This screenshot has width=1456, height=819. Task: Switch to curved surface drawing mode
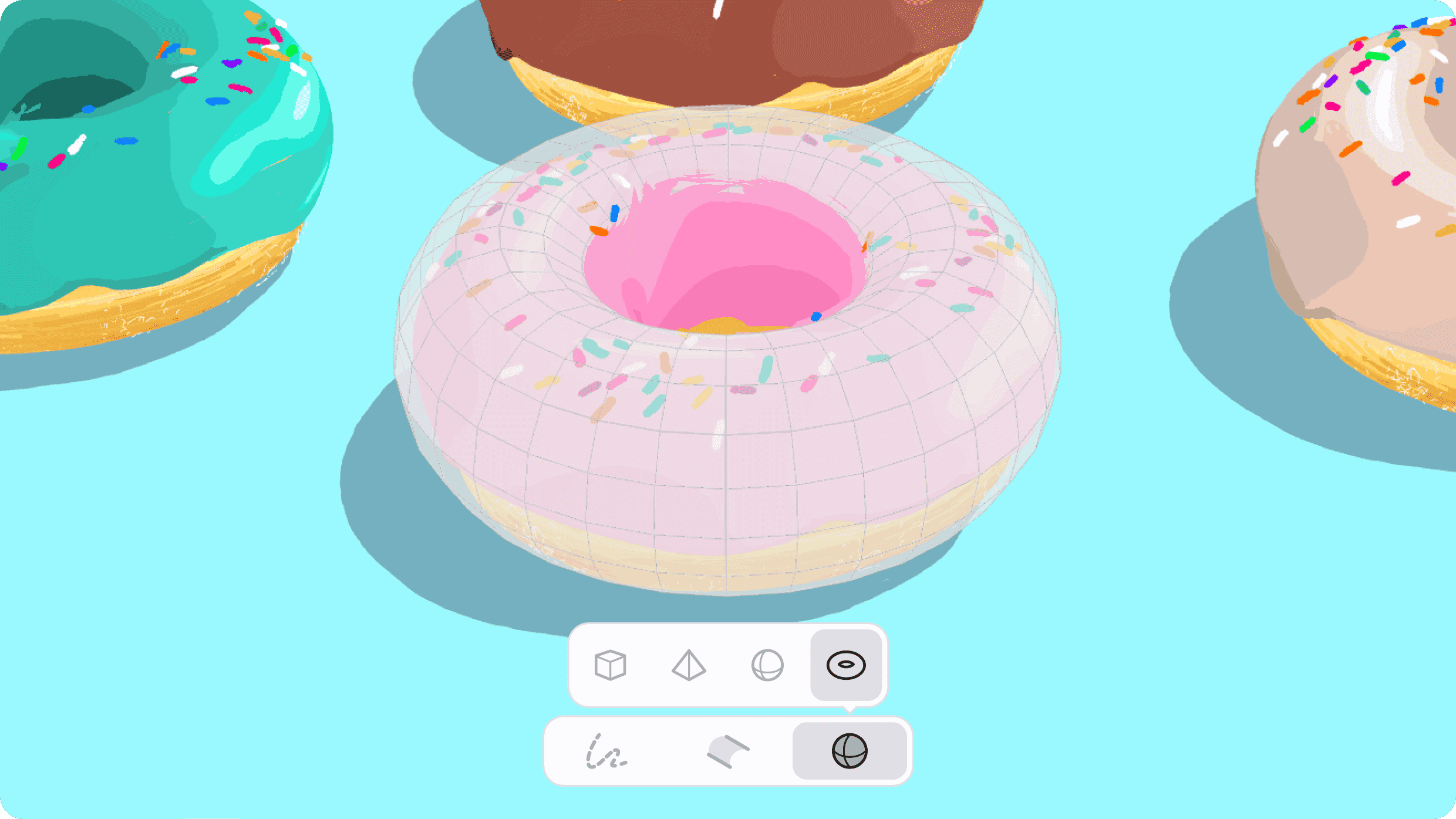point(728,751)
